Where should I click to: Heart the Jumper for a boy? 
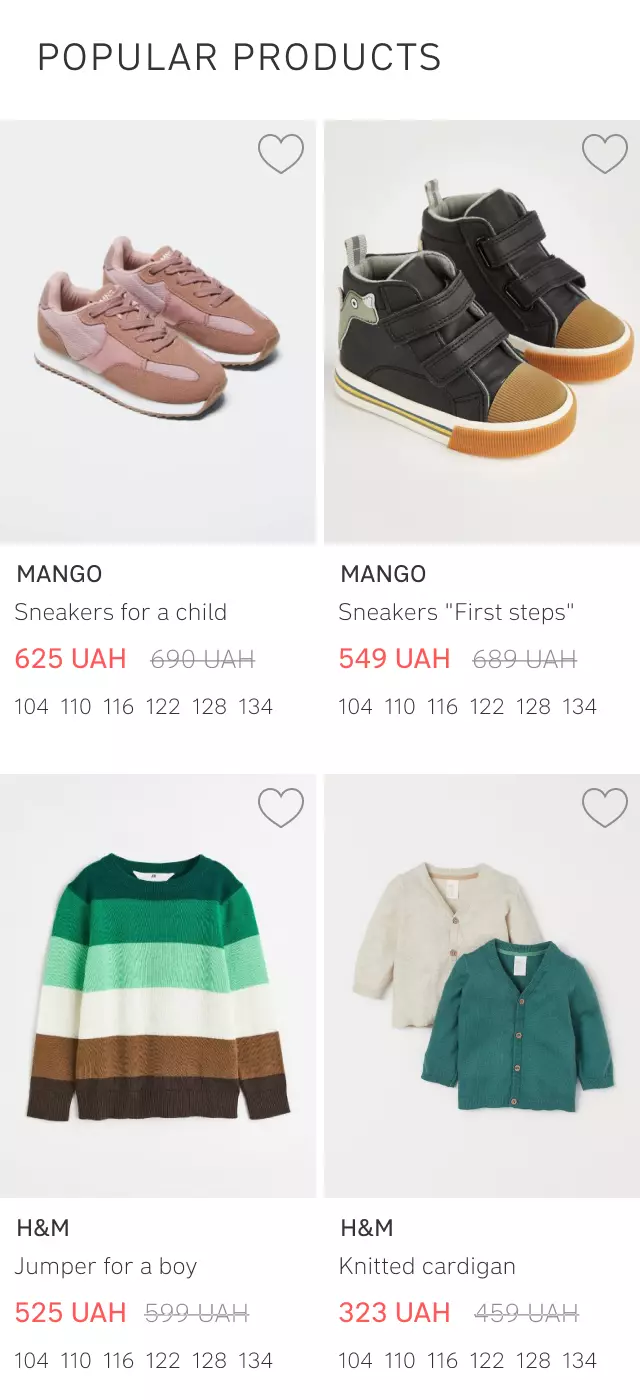tap(280, 808)
